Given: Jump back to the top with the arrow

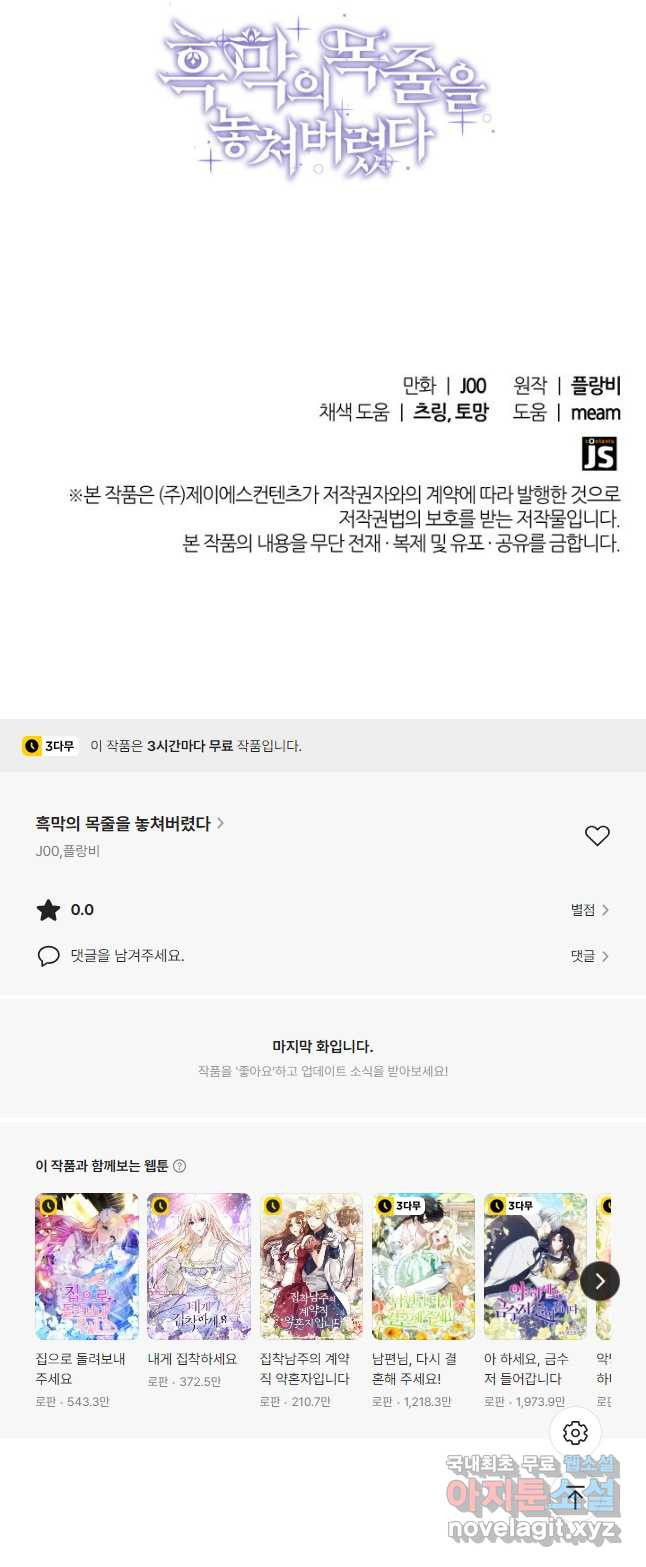Looking at the screenshot, I should (x=575, y=1497).
